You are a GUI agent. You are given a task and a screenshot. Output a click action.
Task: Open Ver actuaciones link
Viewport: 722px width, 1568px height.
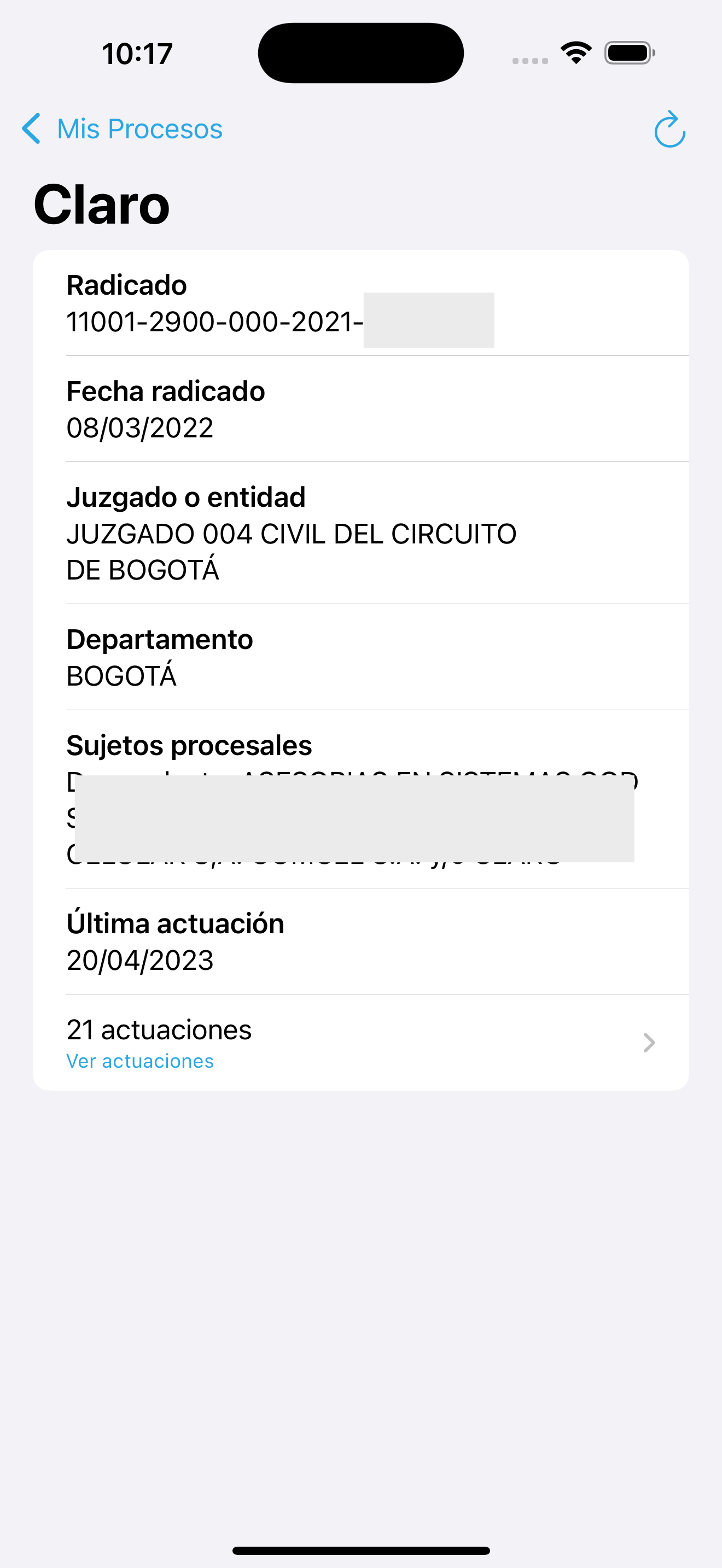point(139,1060)
